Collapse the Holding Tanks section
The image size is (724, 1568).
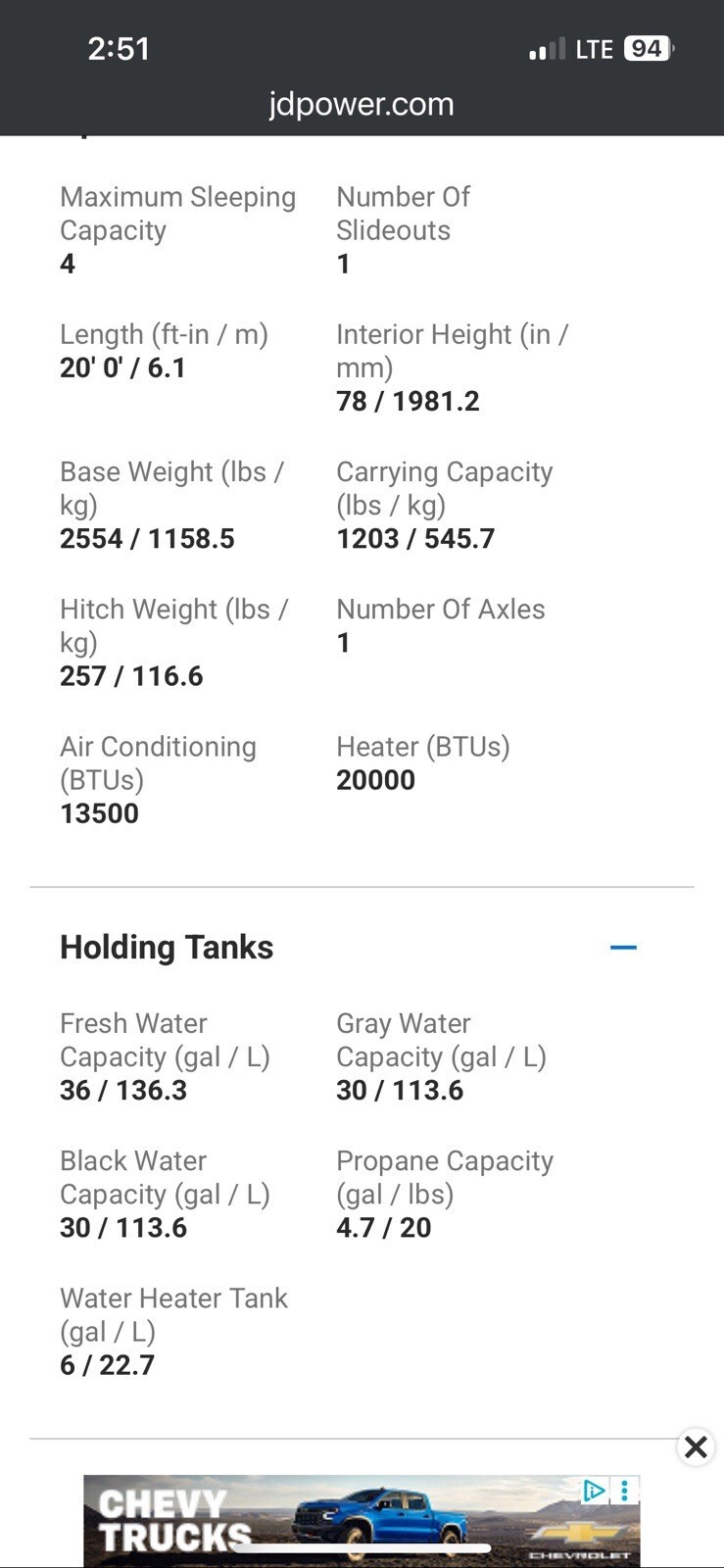pyautogui.click(x=623, y=947)
